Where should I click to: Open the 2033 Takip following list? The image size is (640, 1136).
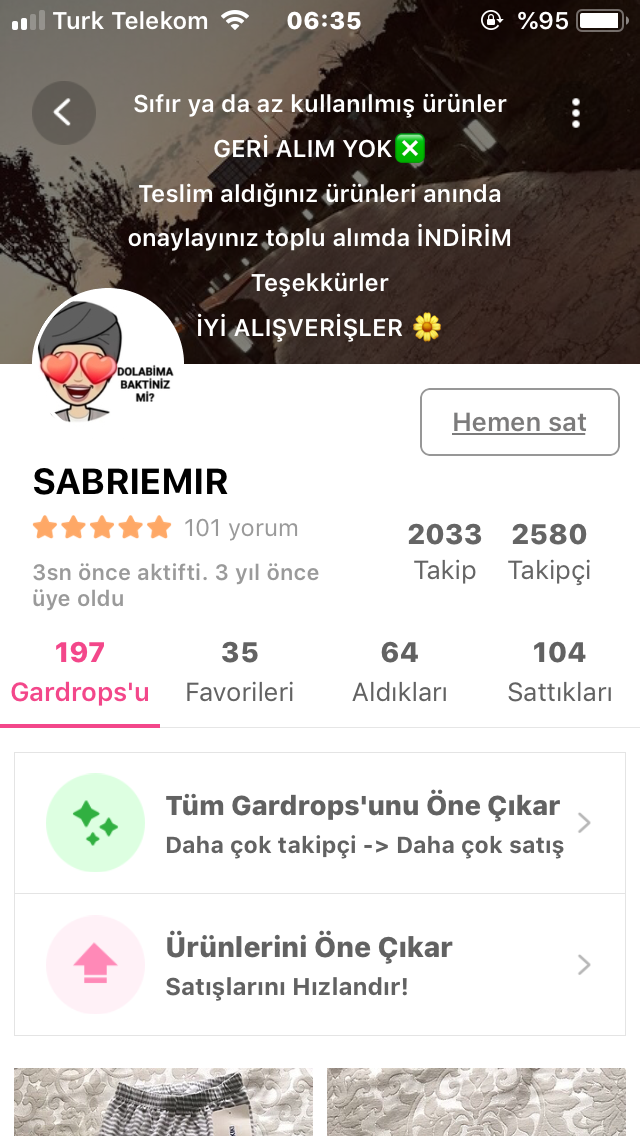[444, 550]
